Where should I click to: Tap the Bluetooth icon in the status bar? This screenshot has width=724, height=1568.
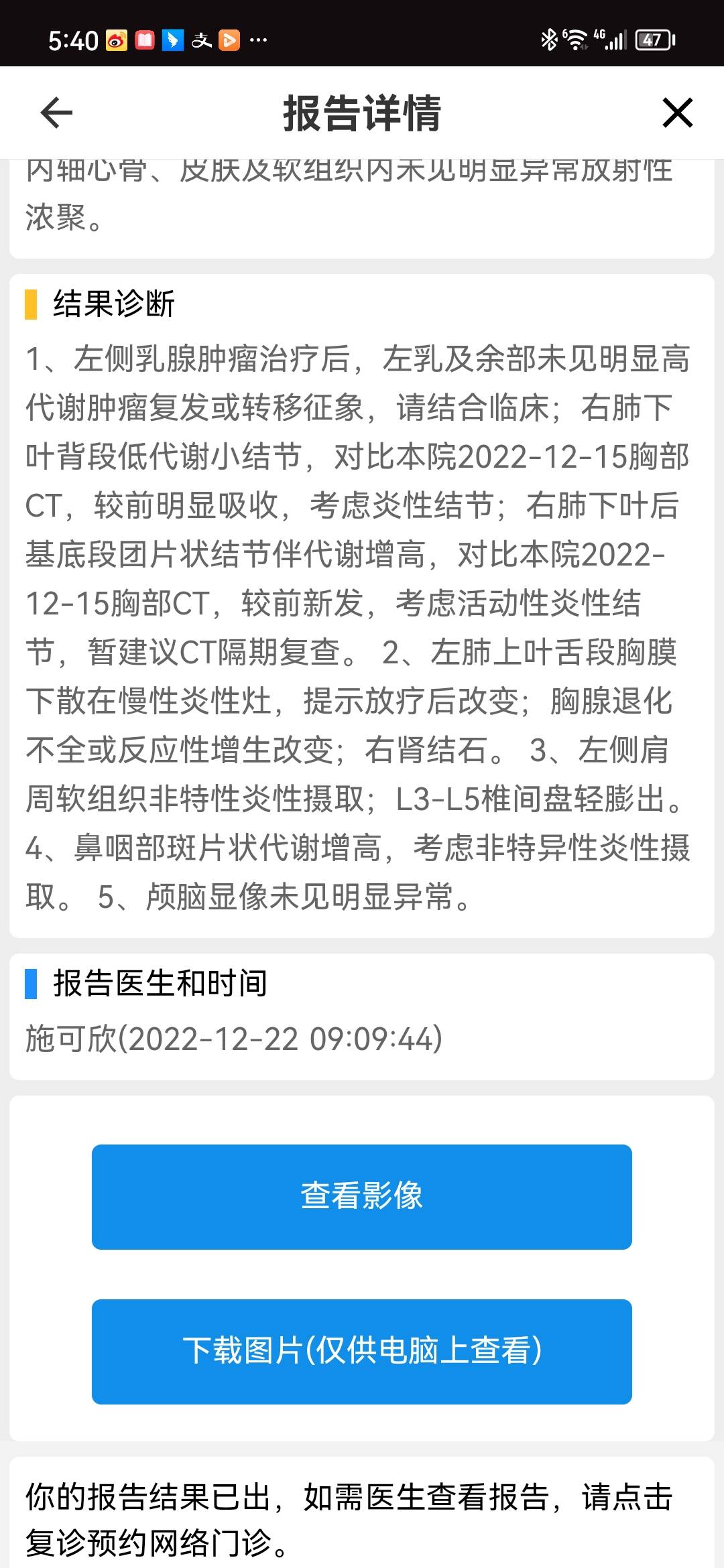tap(550, 39)
